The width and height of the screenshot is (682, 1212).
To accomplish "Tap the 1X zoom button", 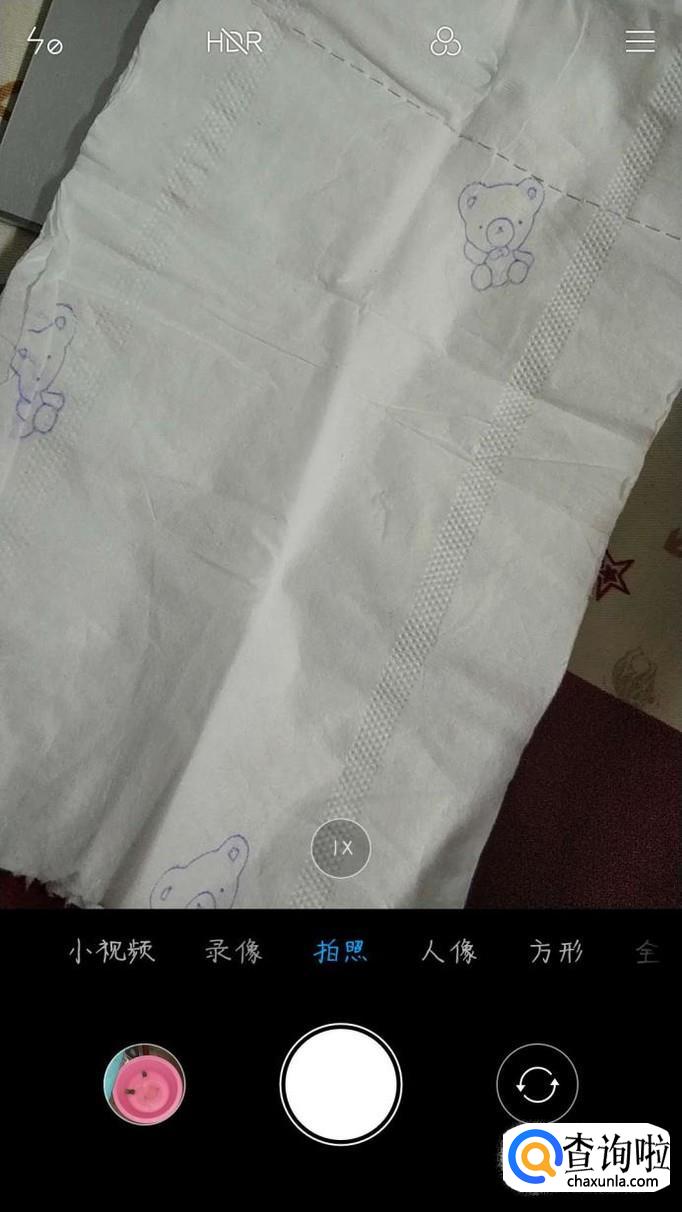I will point(340,849).
